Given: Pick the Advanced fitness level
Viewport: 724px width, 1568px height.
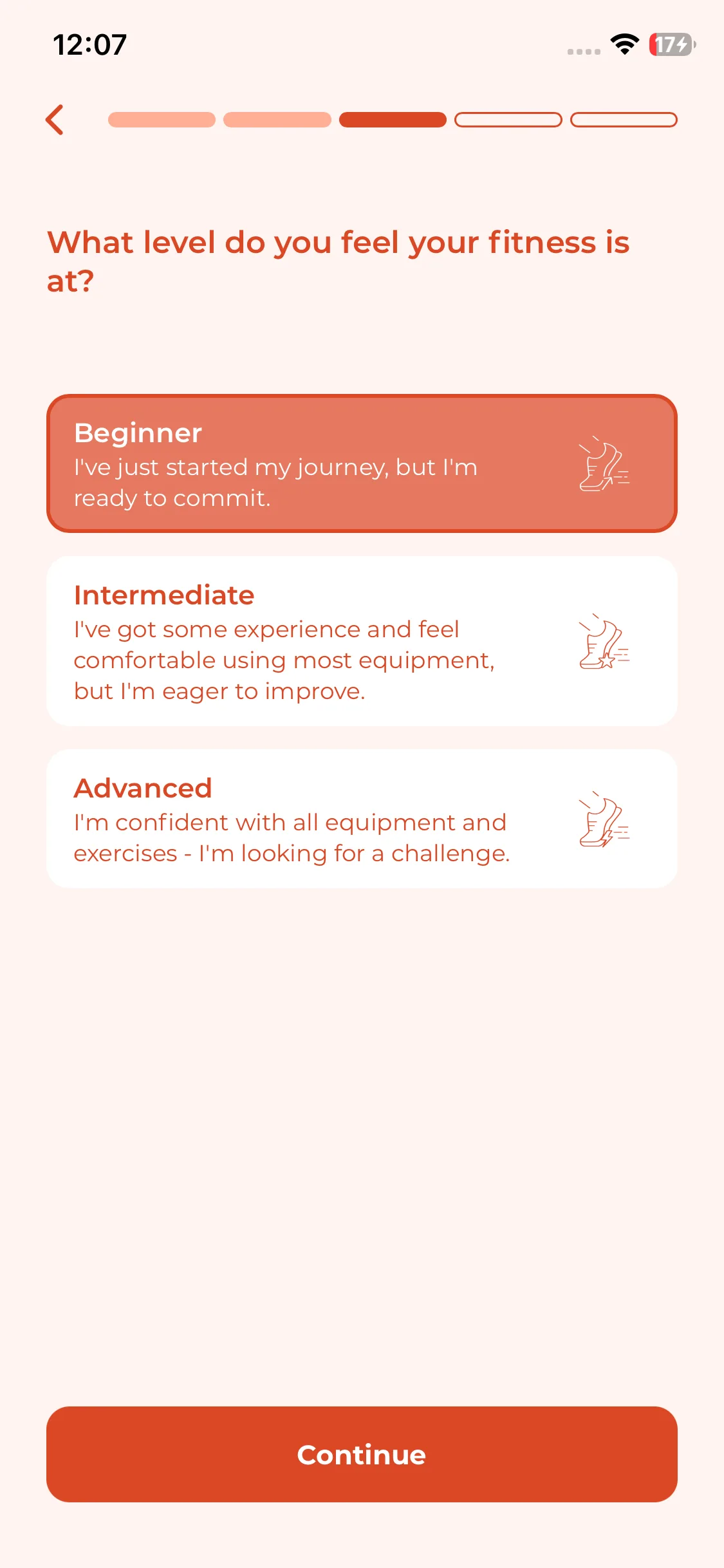Looking at the screenshot, I should [362, 819].
